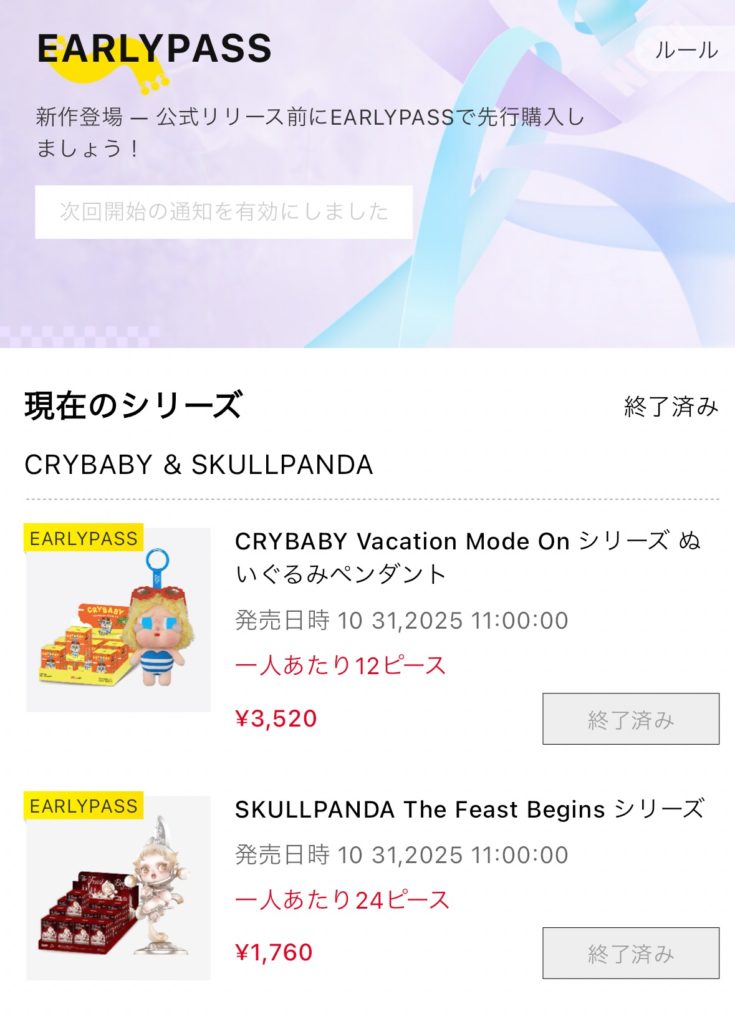Image resolution: width=735 pixels, height=1024 pixels.
Task: Open the CRYBABY Vacation Mode On product image
Action: click(118, 620)
